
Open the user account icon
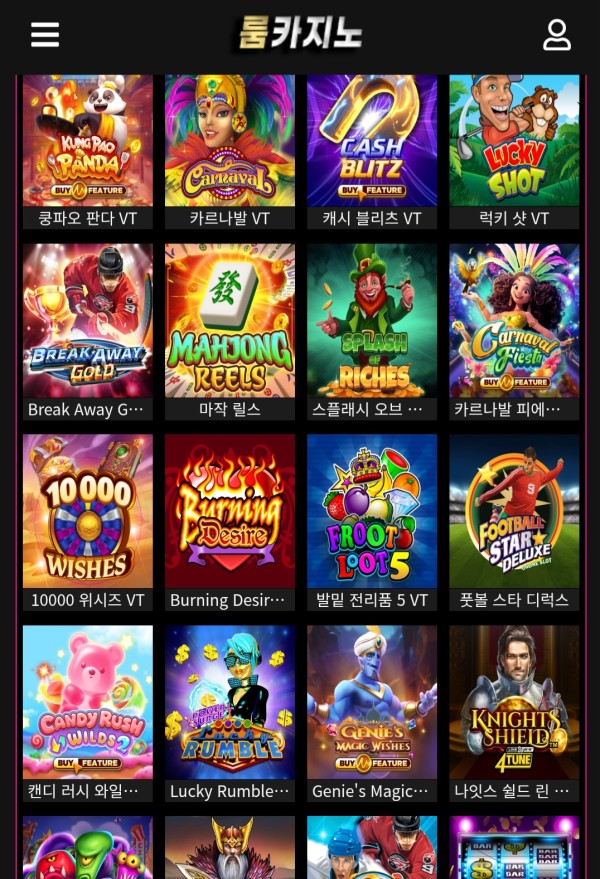click(x=556, y=35)
